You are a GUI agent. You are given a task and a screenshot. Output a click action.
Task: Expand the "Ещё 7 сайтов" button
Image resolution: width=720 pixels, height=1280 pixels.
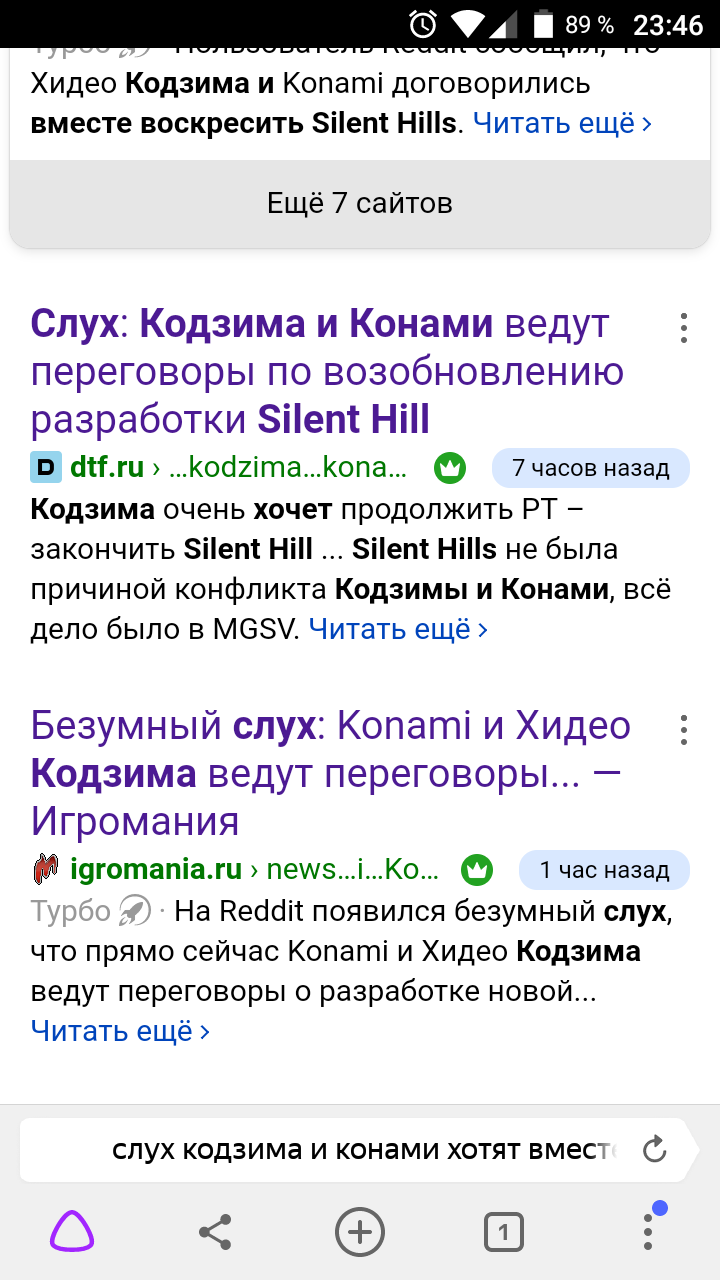(360, 204)
